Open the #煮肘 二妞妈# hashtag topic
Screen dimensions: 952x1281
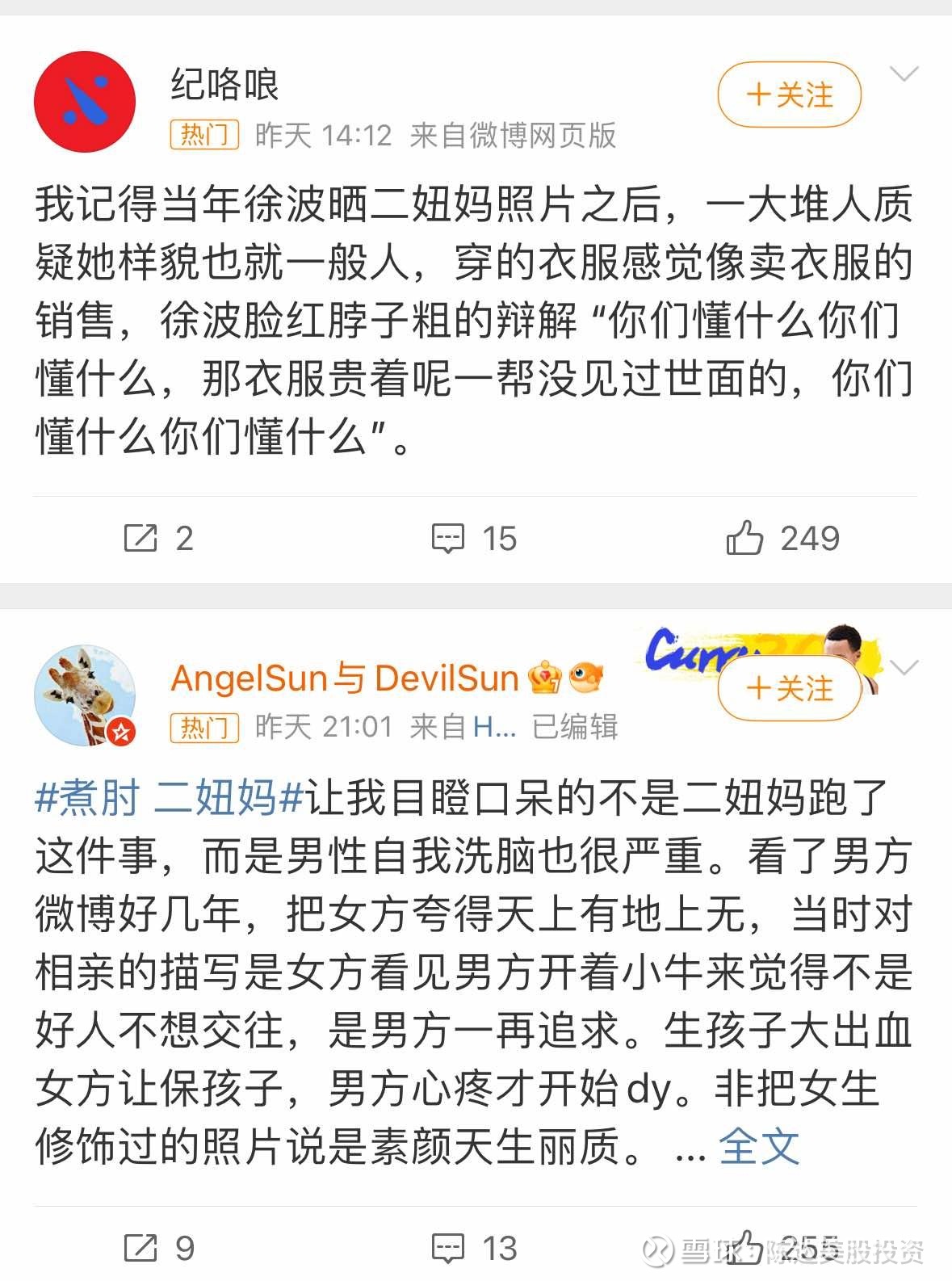tap(170, 798)
